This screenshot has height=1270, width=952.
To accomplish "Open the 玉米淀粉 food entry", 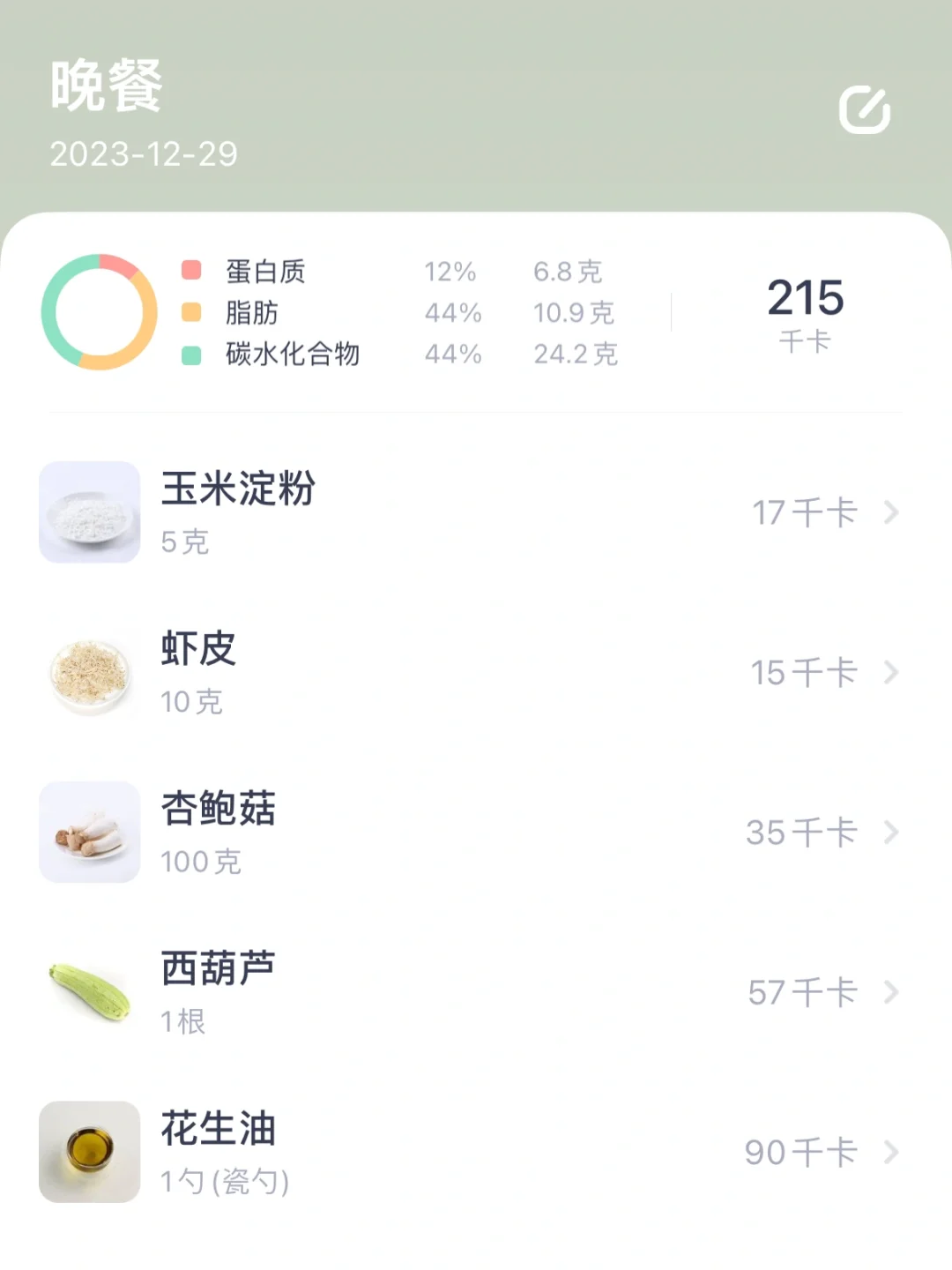I will (x=476, y=512).
